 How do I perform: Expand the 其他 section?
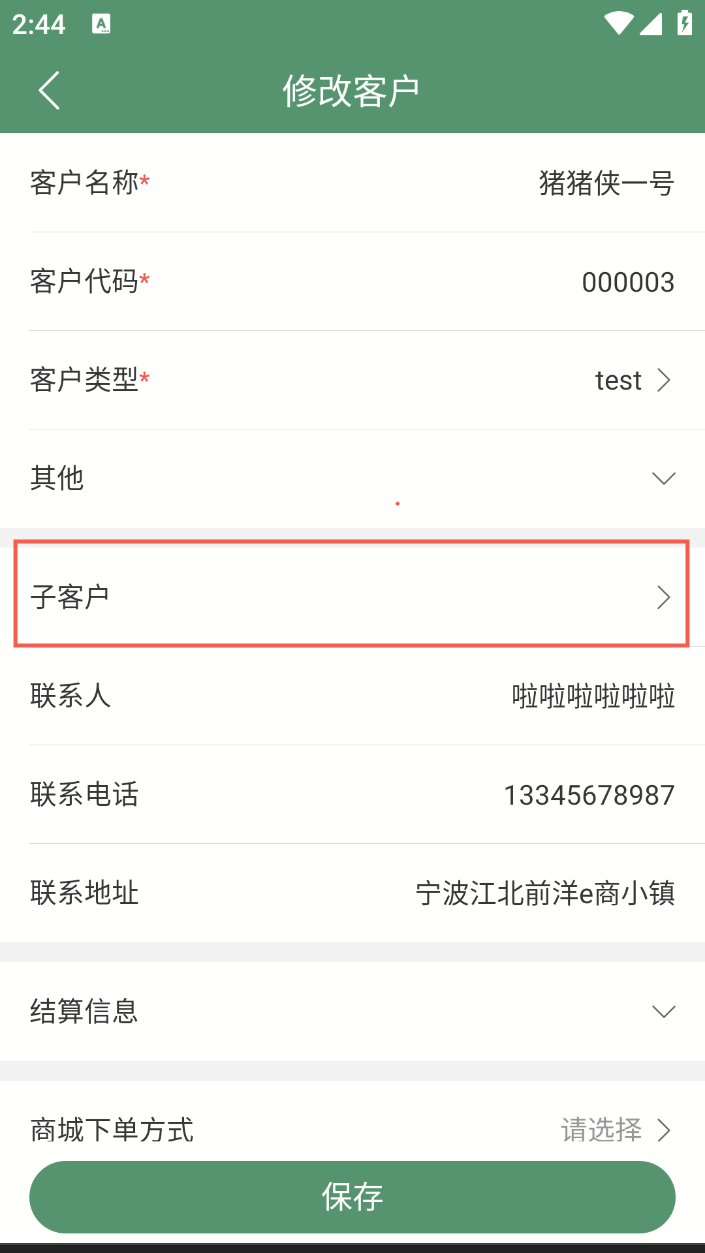click(352, 478)
